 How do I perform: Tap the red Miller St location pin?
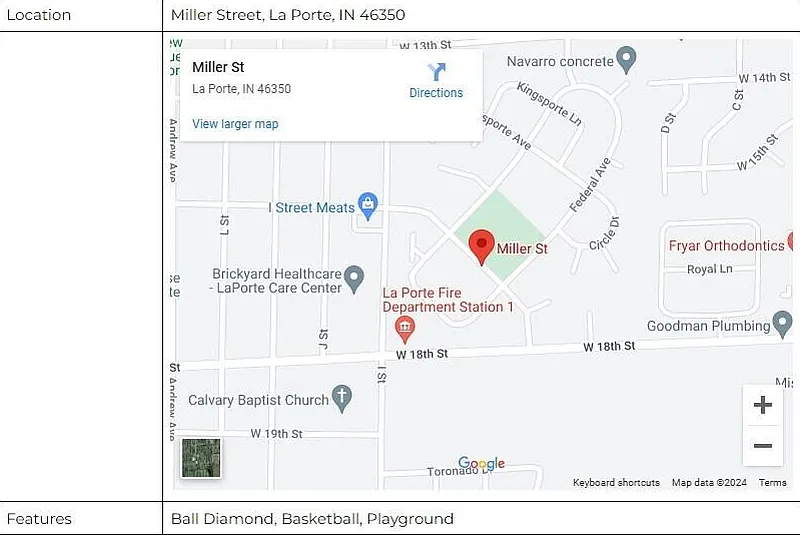[482, 246]
